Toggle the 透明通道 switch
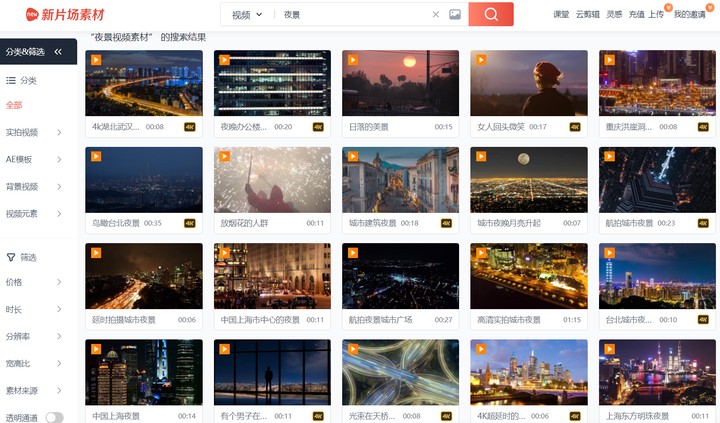This screenshot has width=720, height=423. click(x=54, y=417)
